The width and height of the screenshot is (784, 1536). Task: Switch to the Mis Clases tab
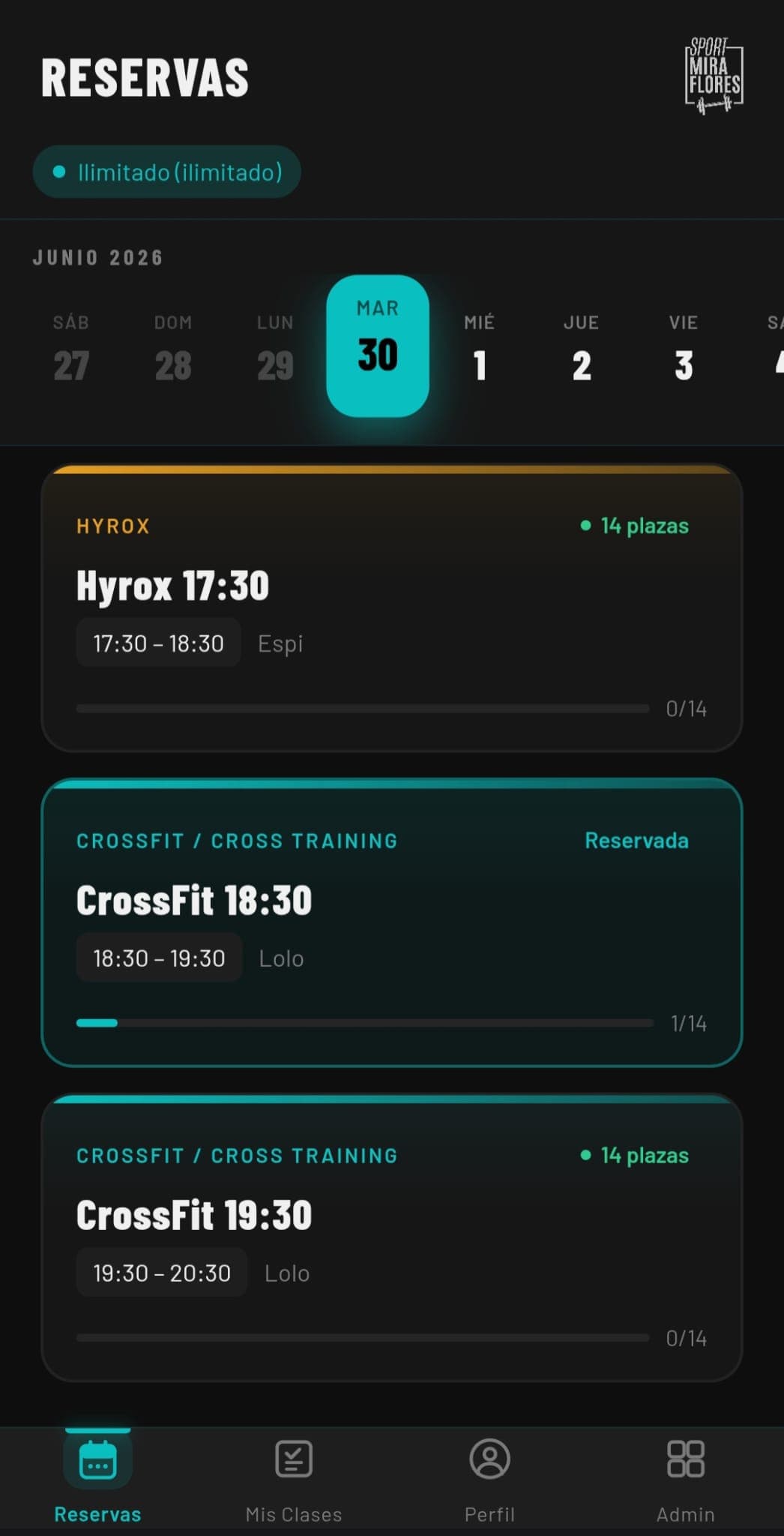coord(294,1479)
